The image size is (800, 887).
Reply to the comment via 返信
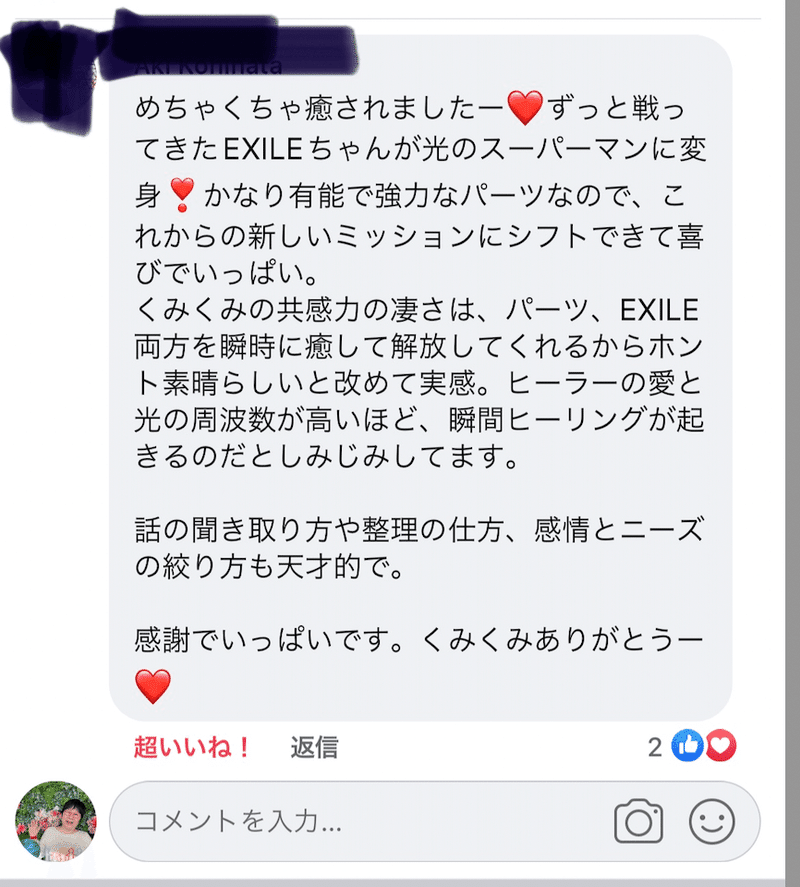pyautogui.click(x=314, y=746)
